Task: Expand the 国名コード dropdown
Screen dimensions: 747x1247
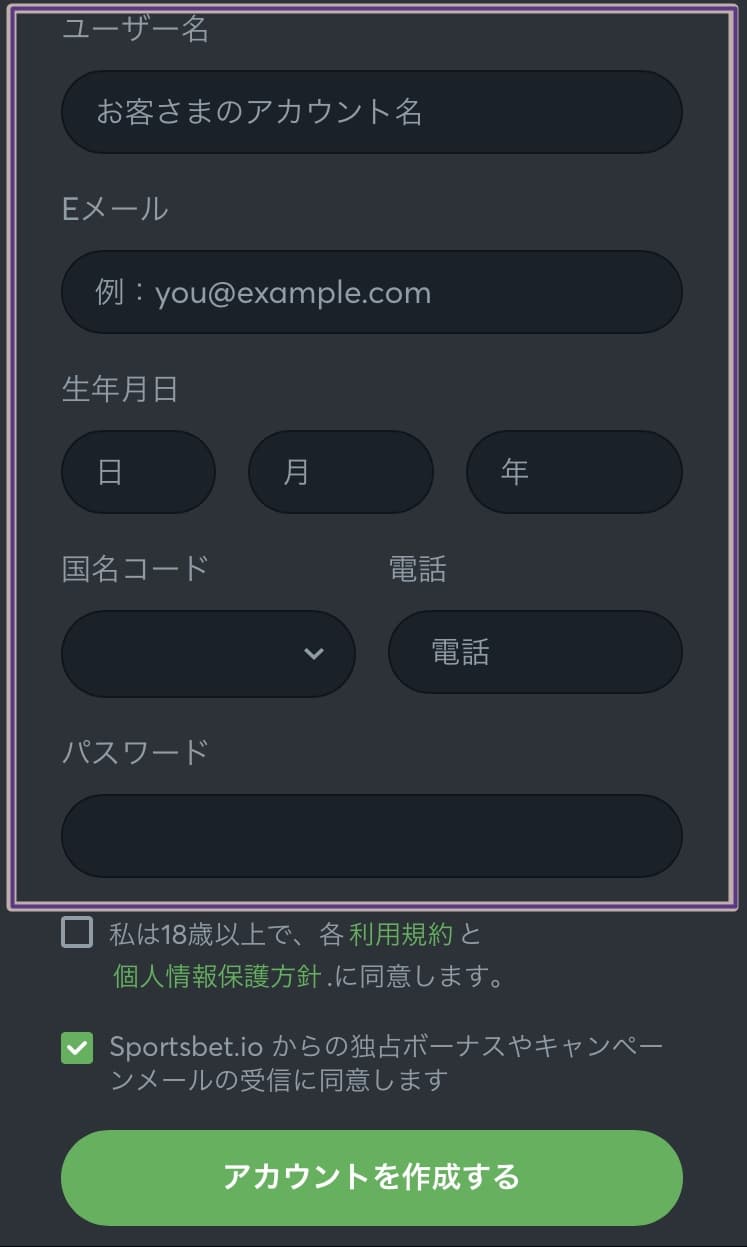Action: tap(208, 653)
